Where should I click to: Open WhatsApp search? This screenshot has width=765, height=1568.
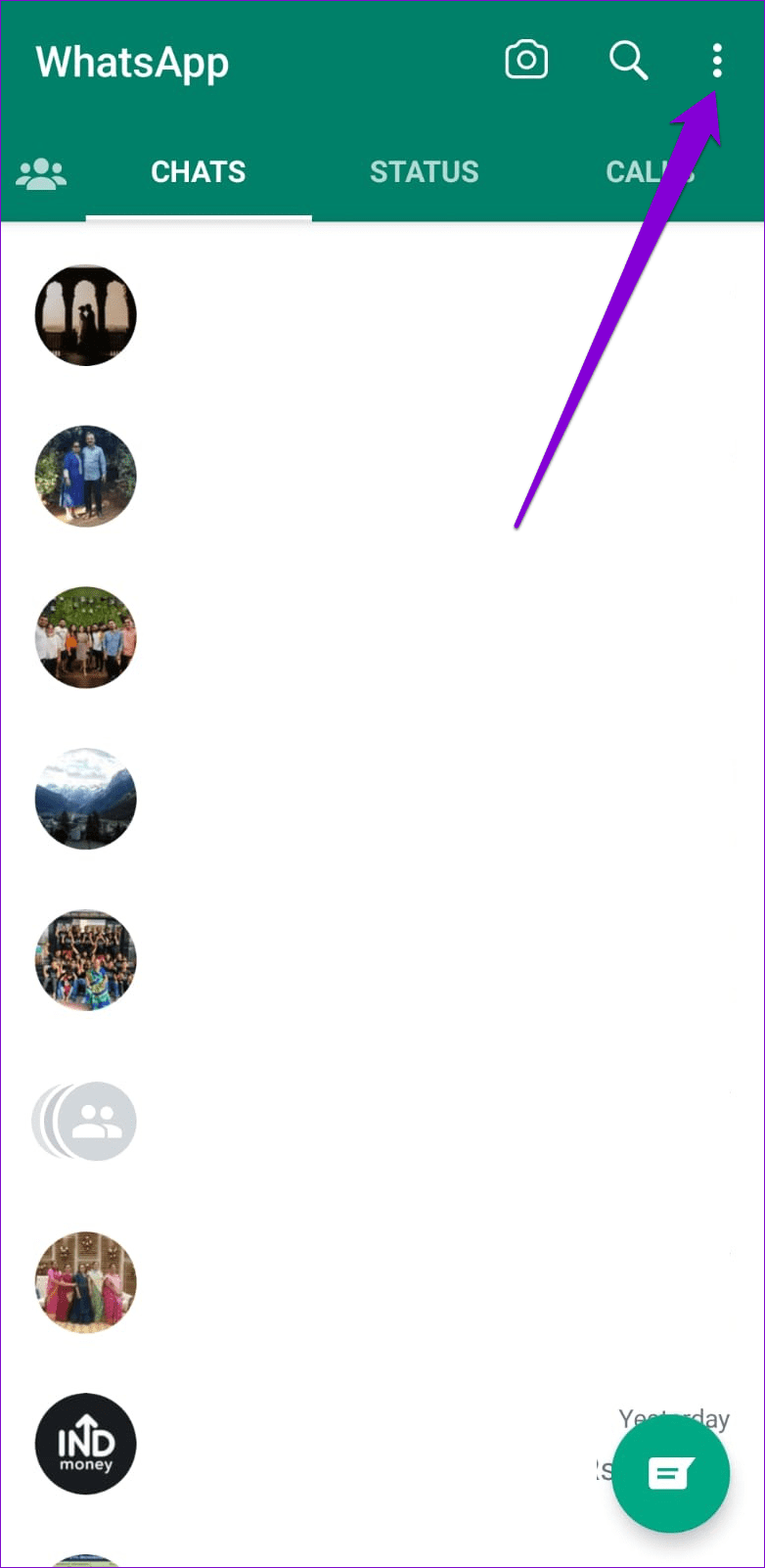pos(629,60)
